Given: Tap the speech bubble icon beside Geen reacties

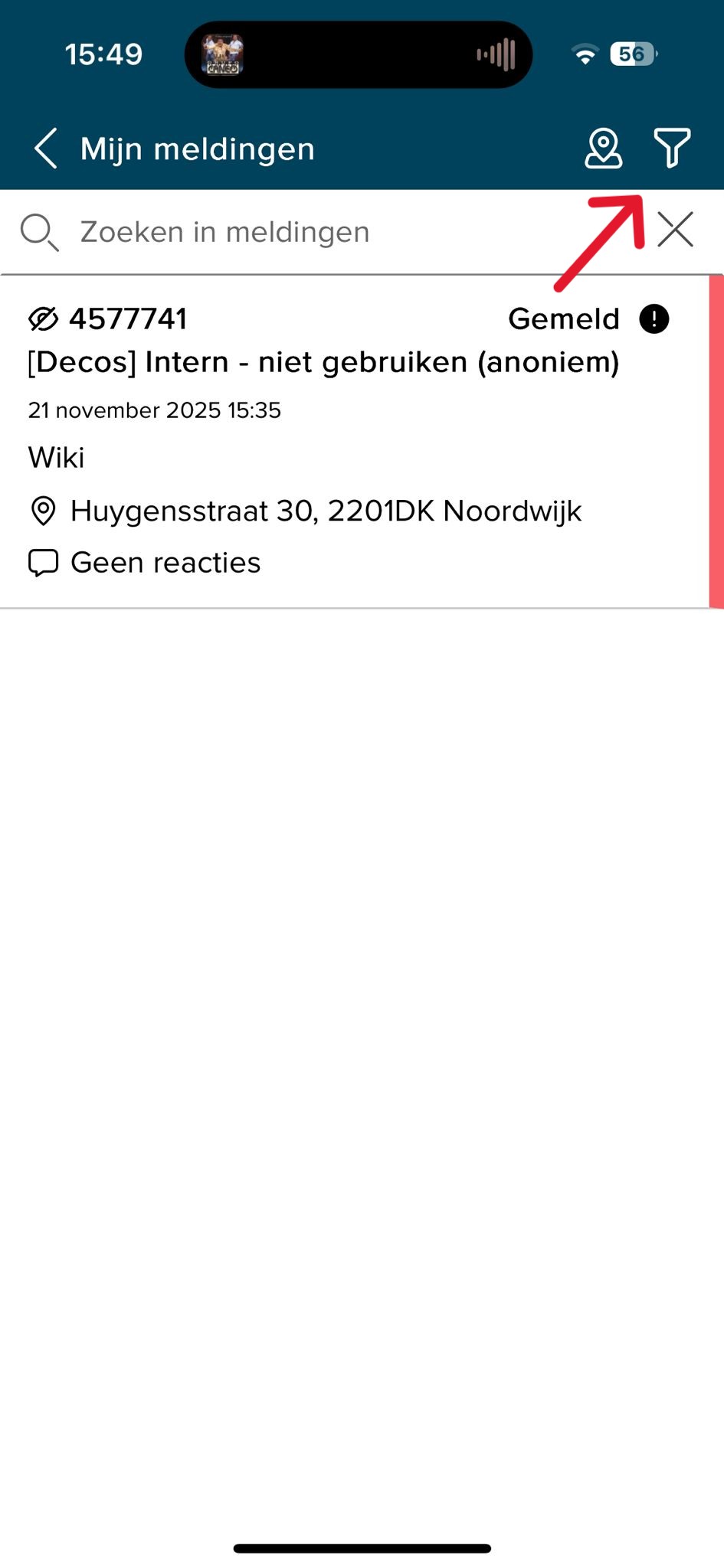Looking at the screenshot, I should [x=44, y=562].
